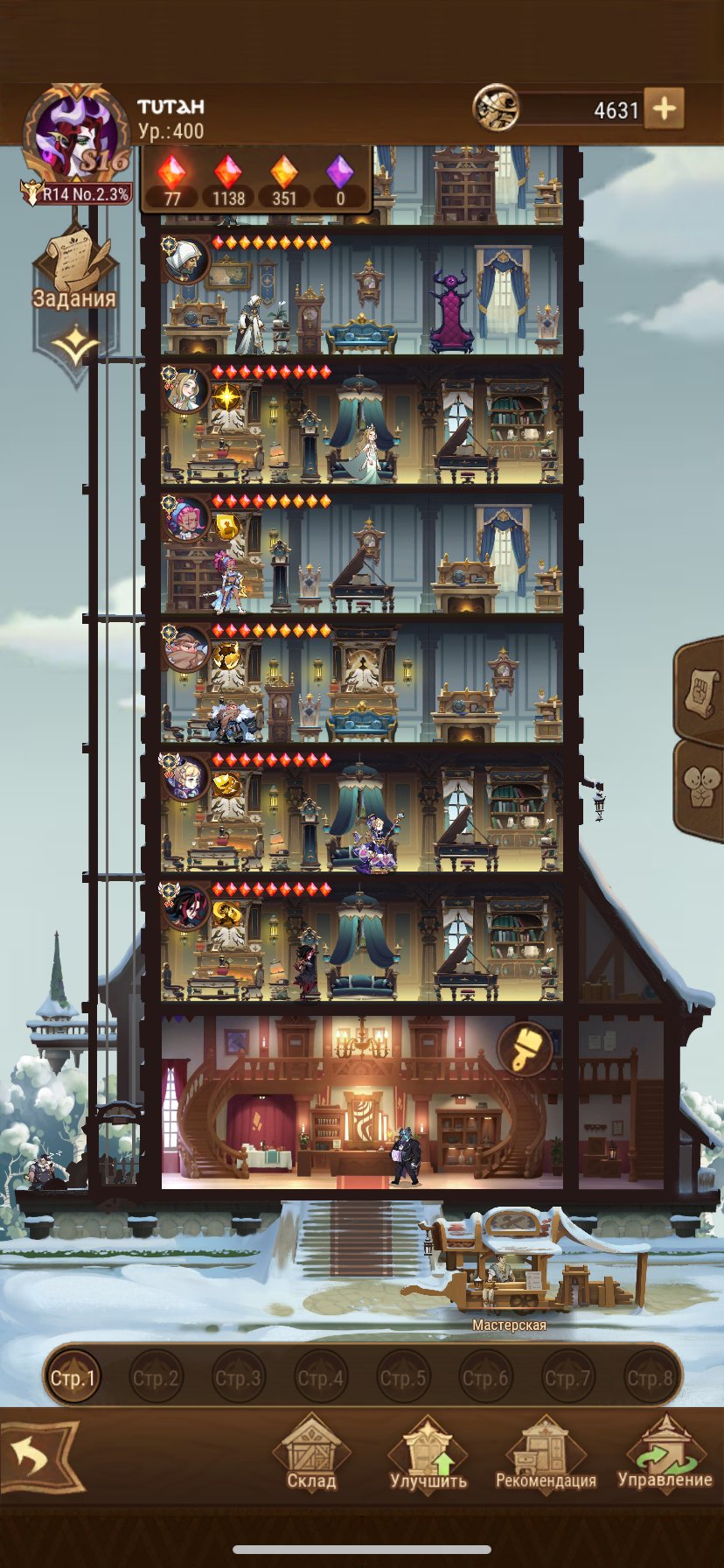Open the Задания quests scroll
The width and height of the screenshot is (724, 1568).
pyautogui.click(x=74, y=267)
